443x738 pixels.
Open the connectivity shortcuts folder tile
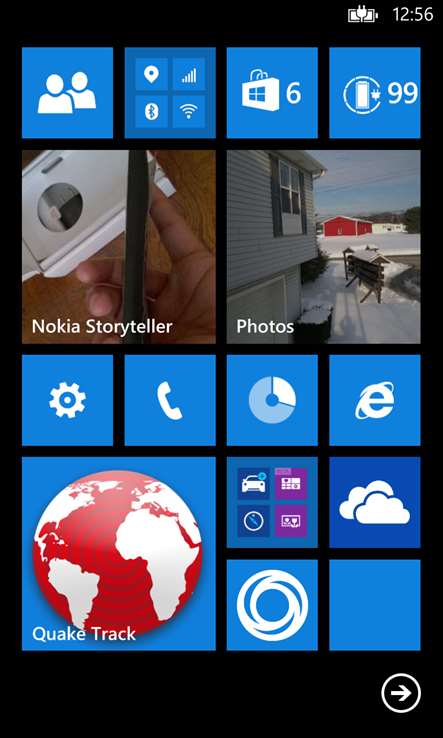(x=170, y=93)
